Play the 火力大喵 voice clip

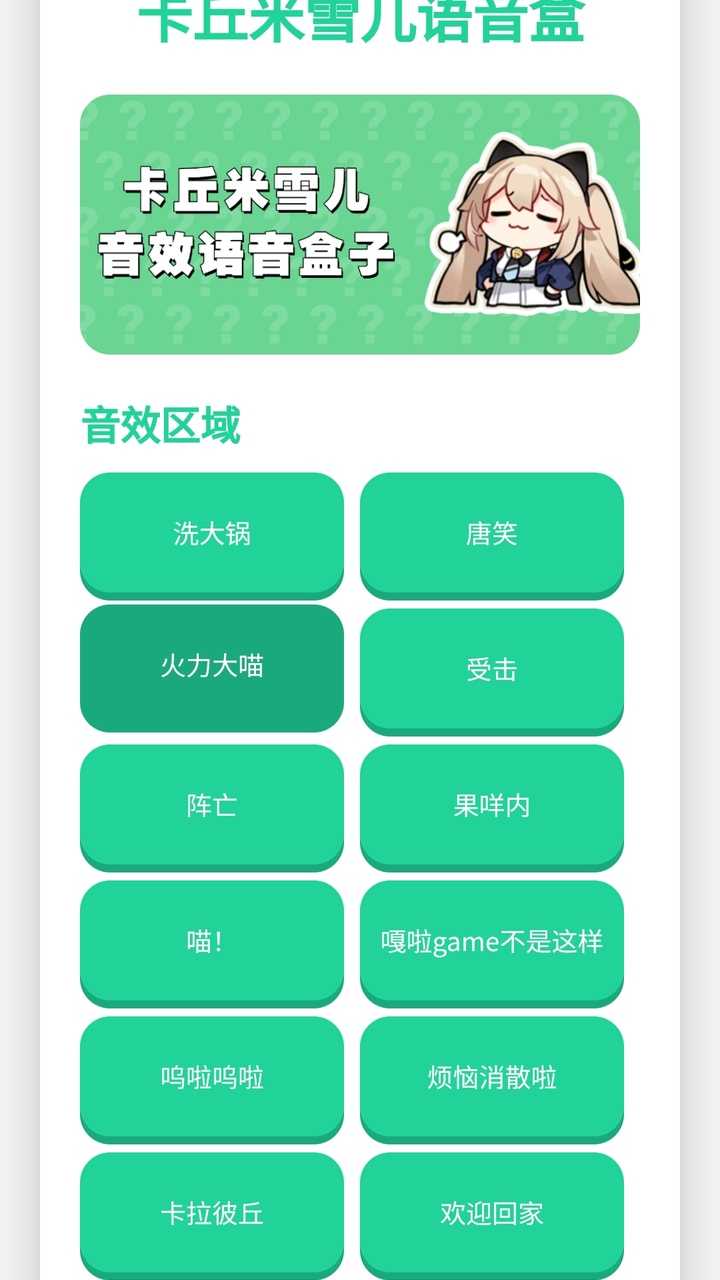[212, 667]
